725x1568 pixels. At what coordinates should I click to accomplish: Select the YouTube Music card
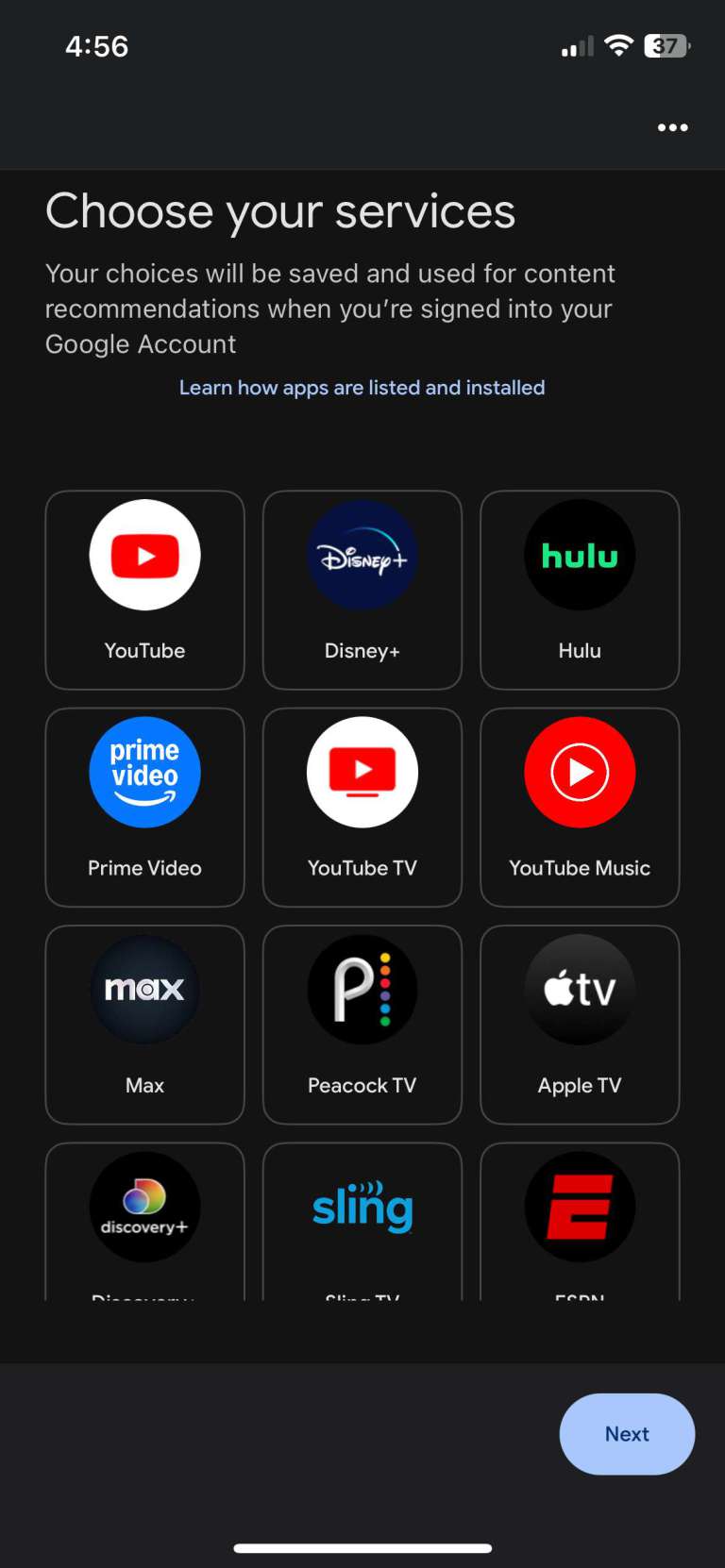click(x=580, y=807)
